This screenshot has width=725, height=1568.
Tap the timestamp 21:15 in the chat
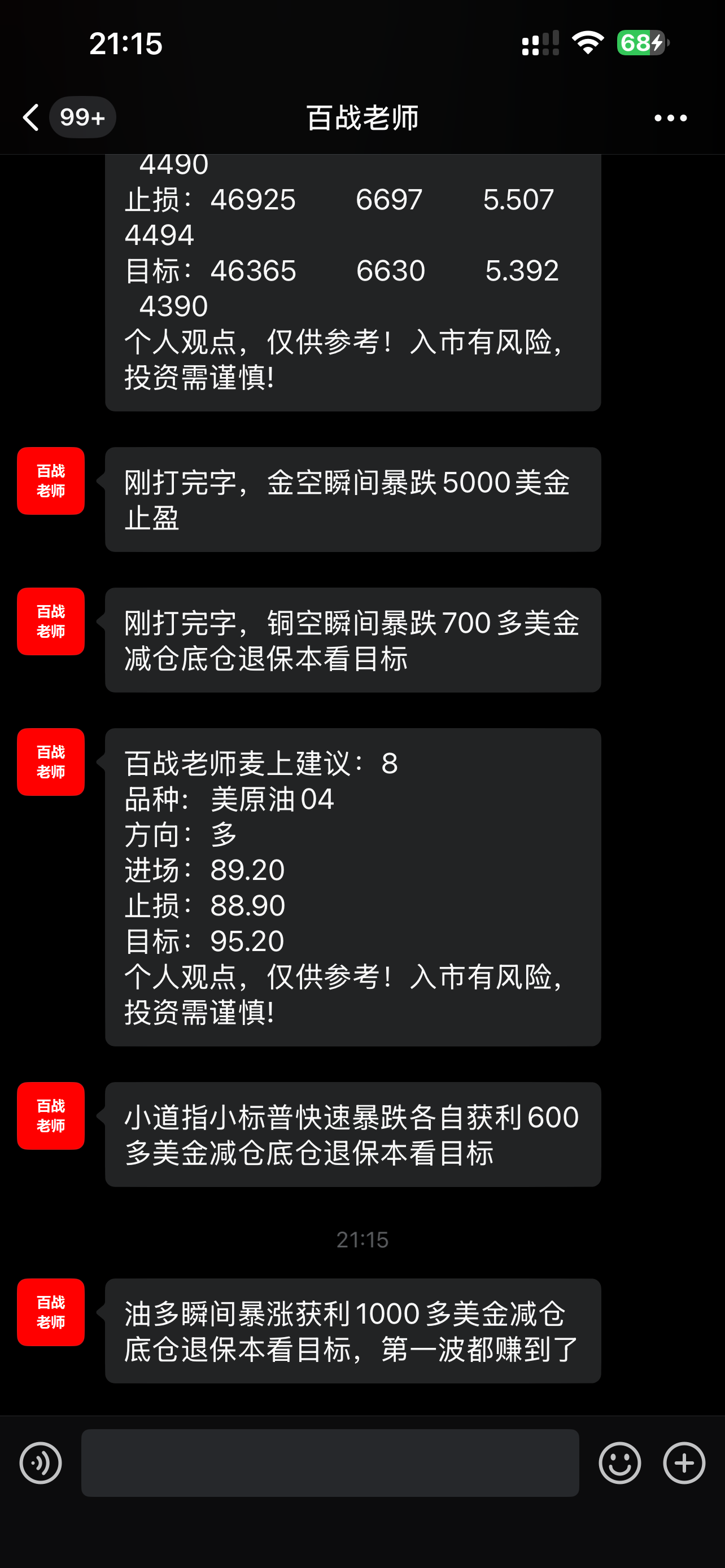pyautogui.click(x=362, y=1240)
